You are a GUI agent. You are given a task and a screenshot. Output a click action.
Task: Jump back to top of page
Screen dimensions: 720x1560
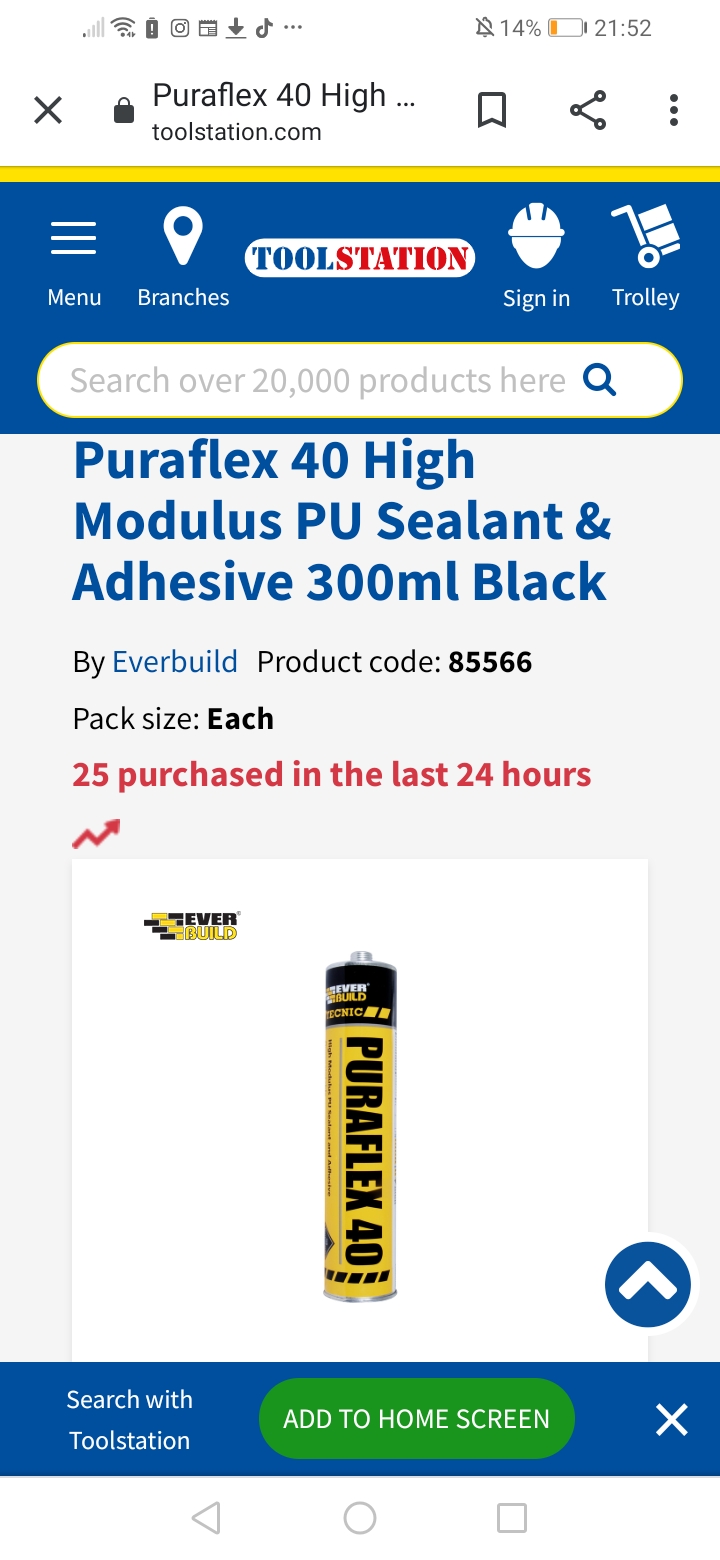click(x=648, y=1285)
